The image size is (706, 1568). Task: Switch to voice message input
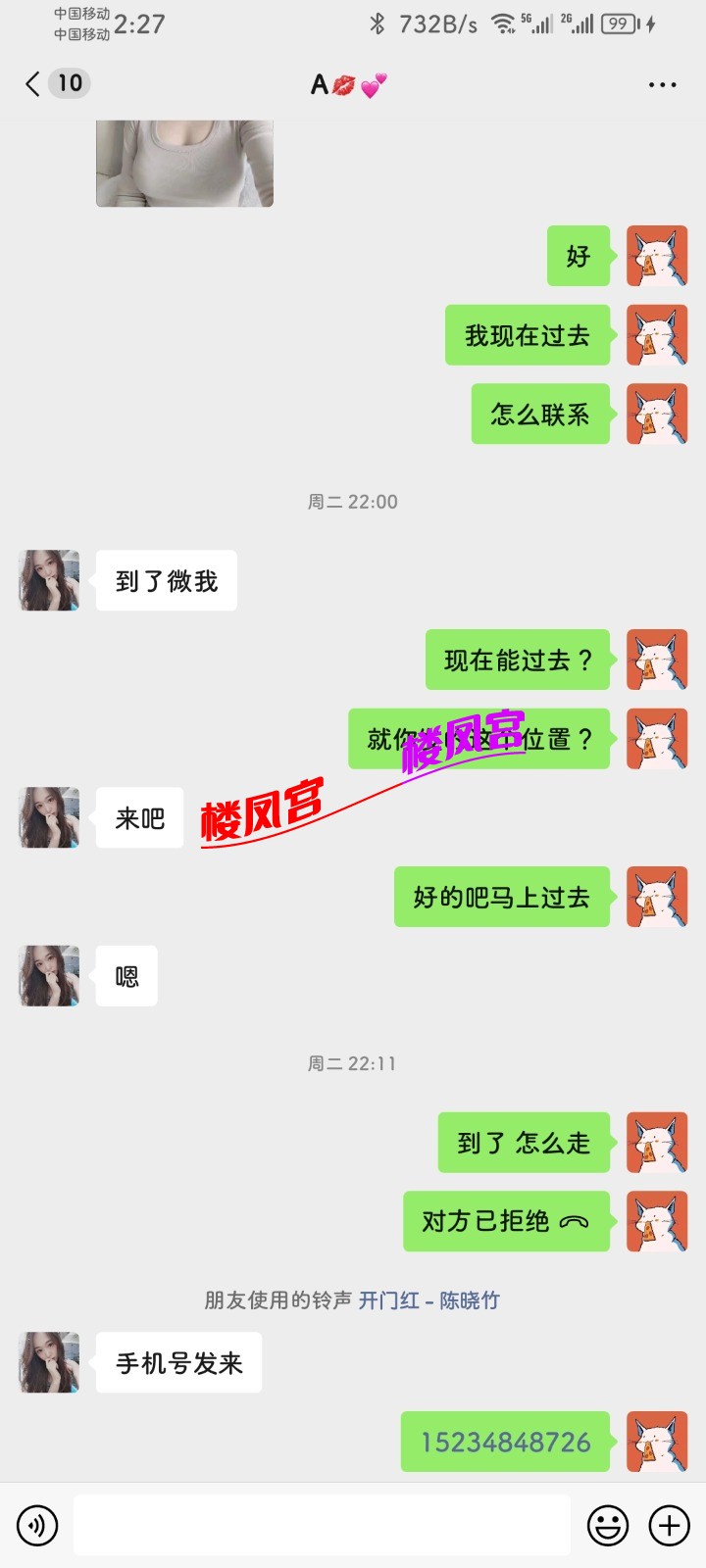37,1526
